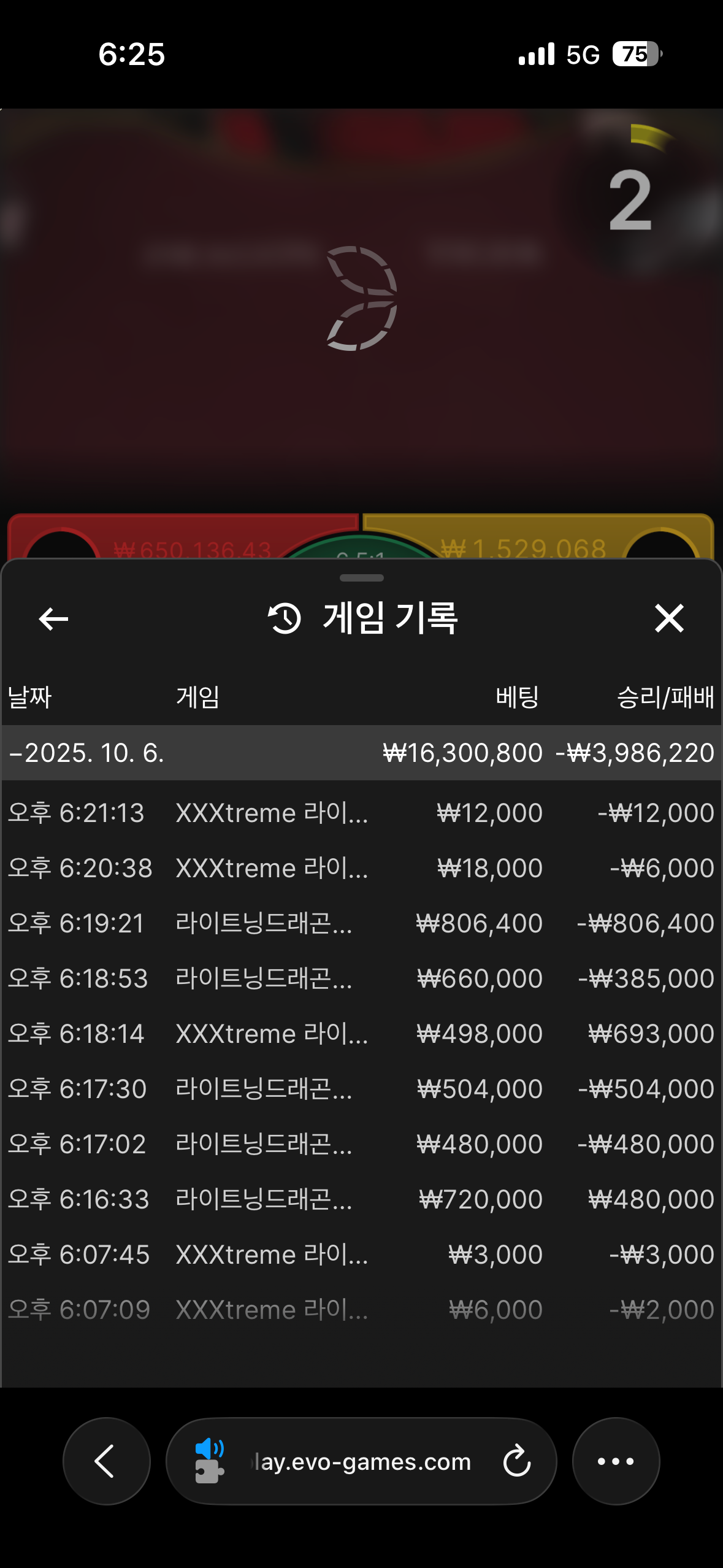Open the 오후 6:18:14 XXXtreme record
The width and height of the screenshot is (723, 1568).
pos(361,1034)
